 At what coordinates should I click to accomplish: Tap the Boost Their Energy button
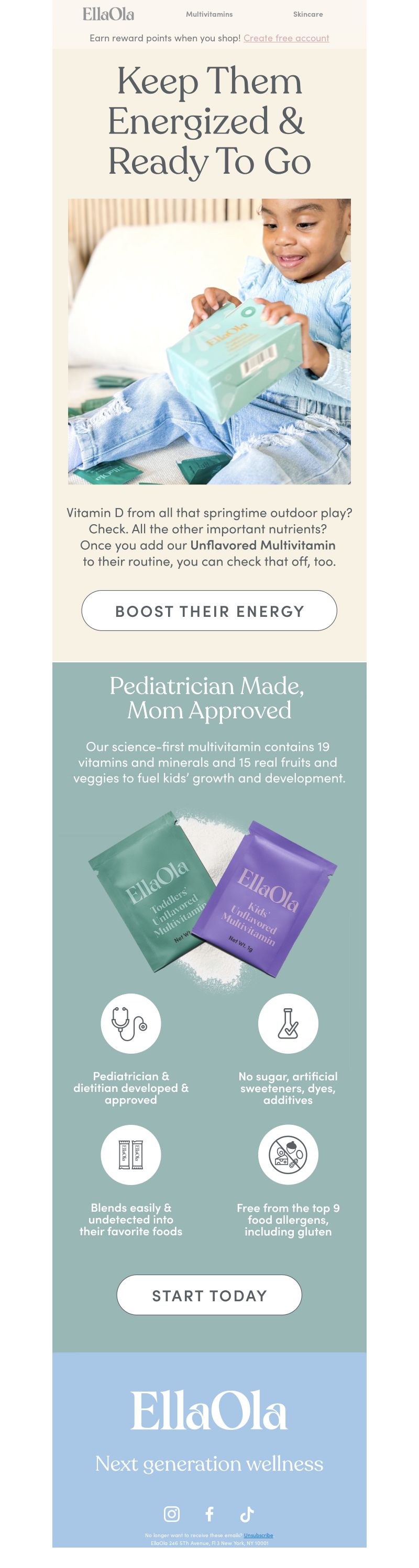point(209,611)
